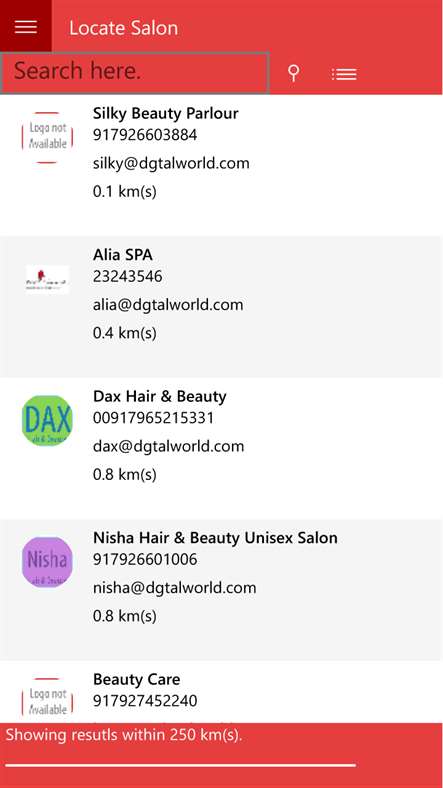Open the hamburger drawer menu
443x788 pixels.
[x=26, y=26]
